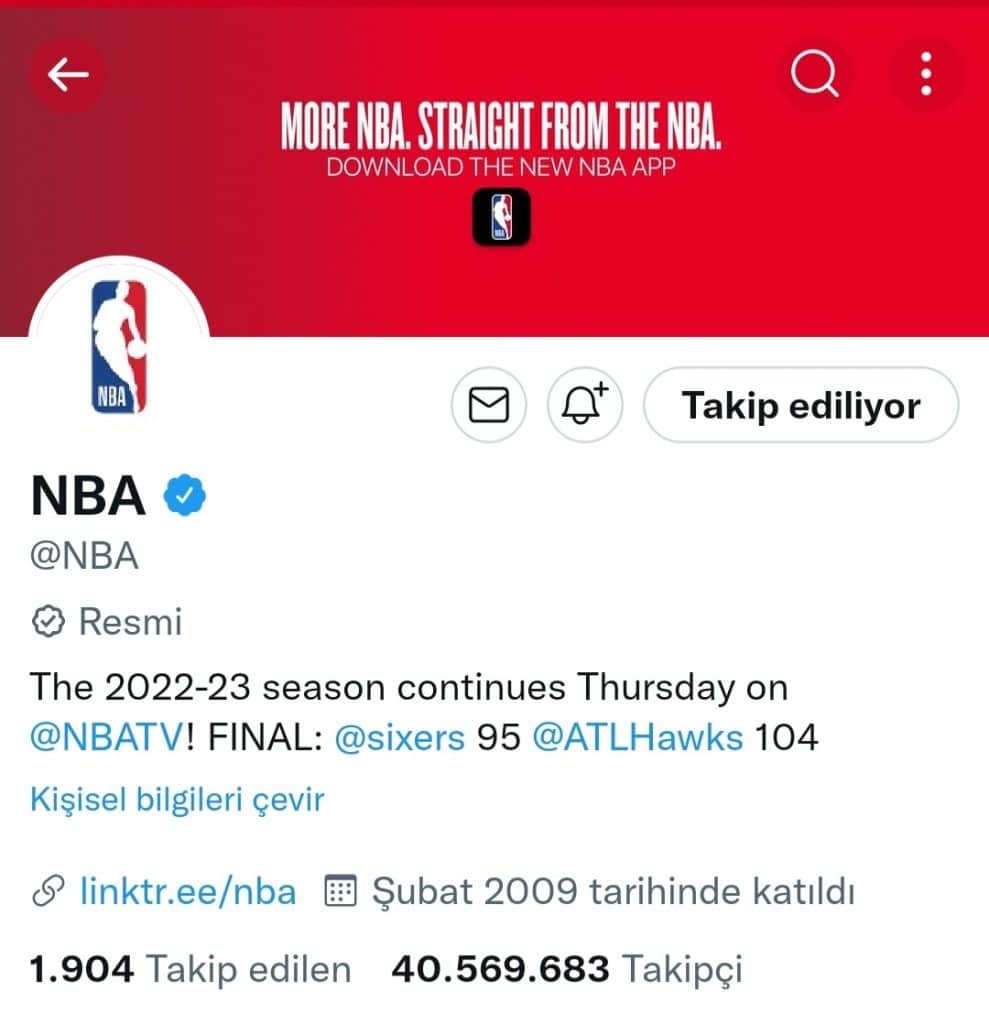View the NBA profile picture
The height and width of the screenshot is (1024, 989).
point(119,347)
